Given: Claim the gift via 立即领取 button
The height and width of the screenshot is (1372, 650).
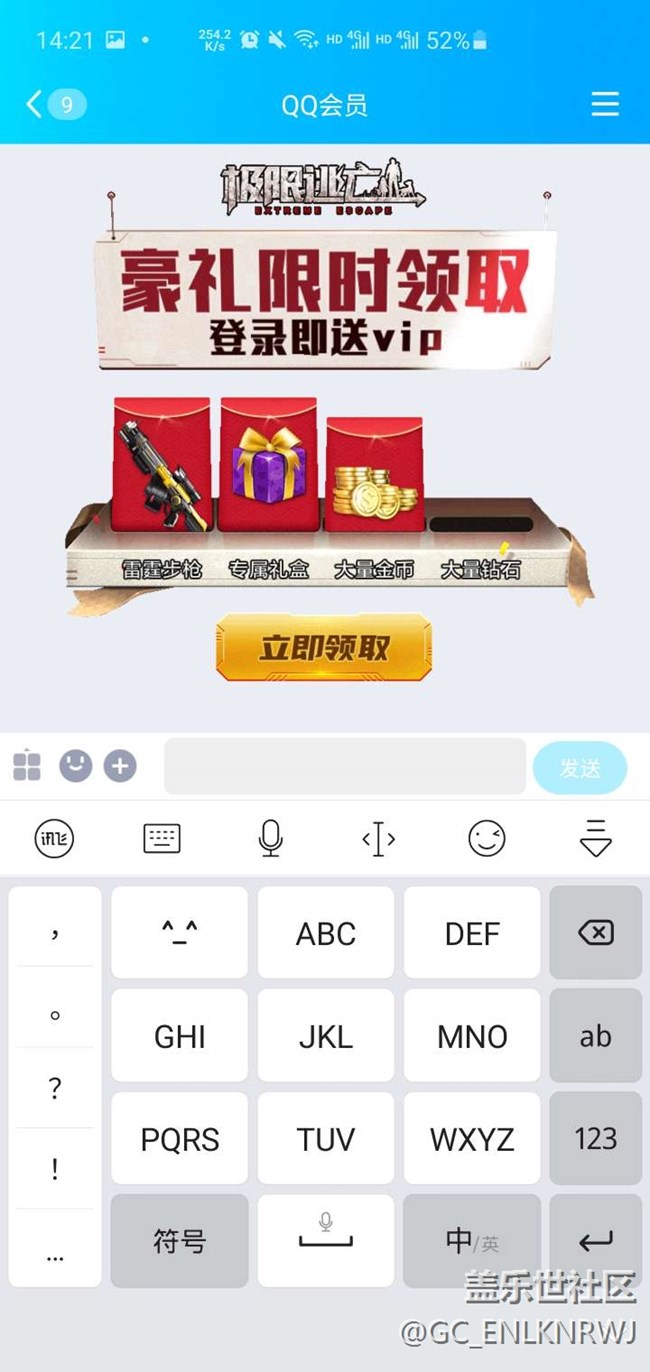Looking at the screenshot, I should 324,648.
